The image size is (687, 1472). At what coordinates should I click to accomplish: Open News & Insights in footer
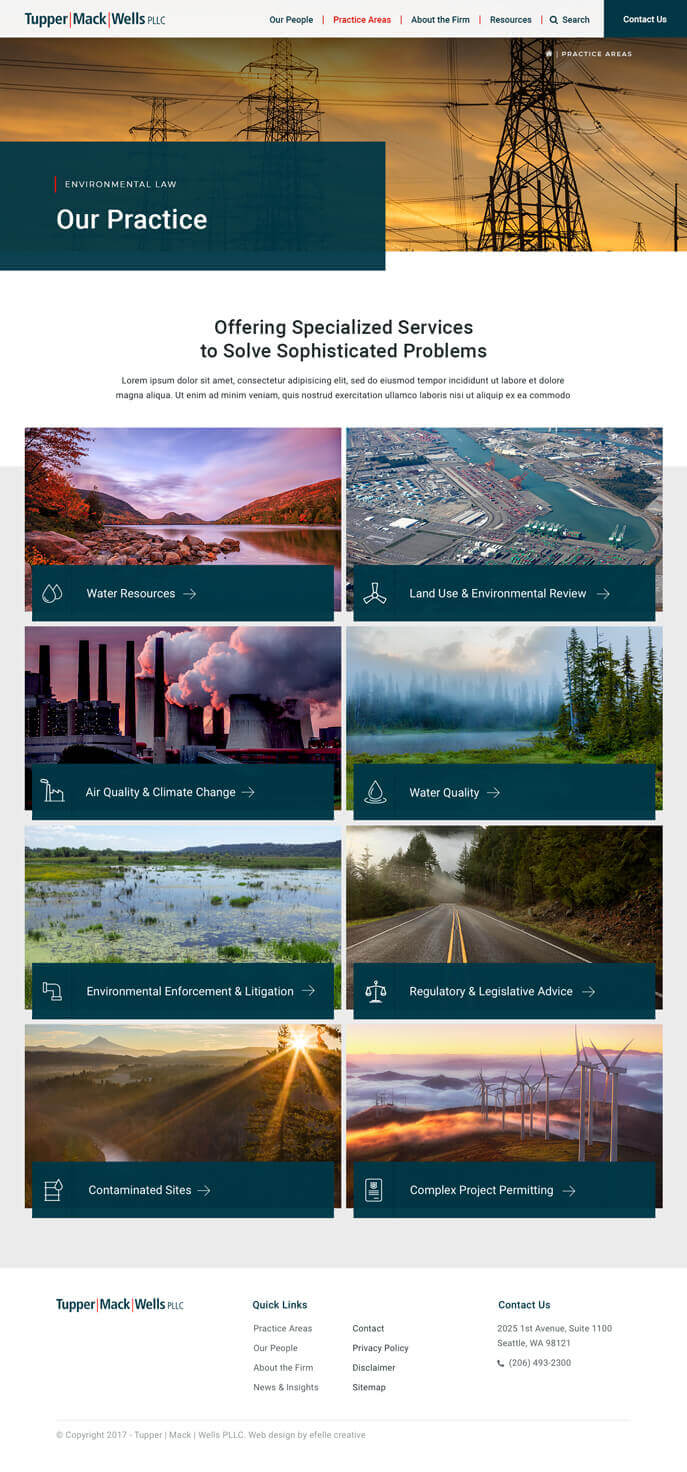[x=286, y=1387]
